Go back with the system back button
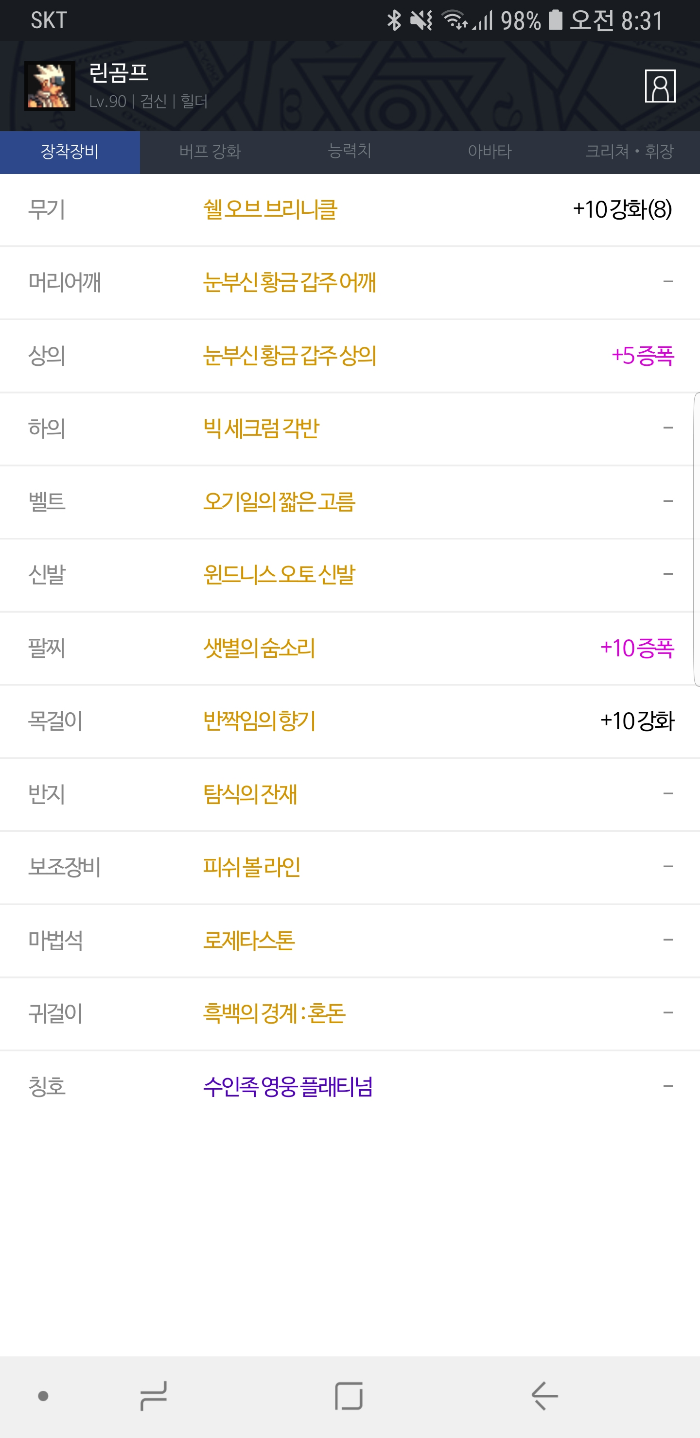 544,1396
